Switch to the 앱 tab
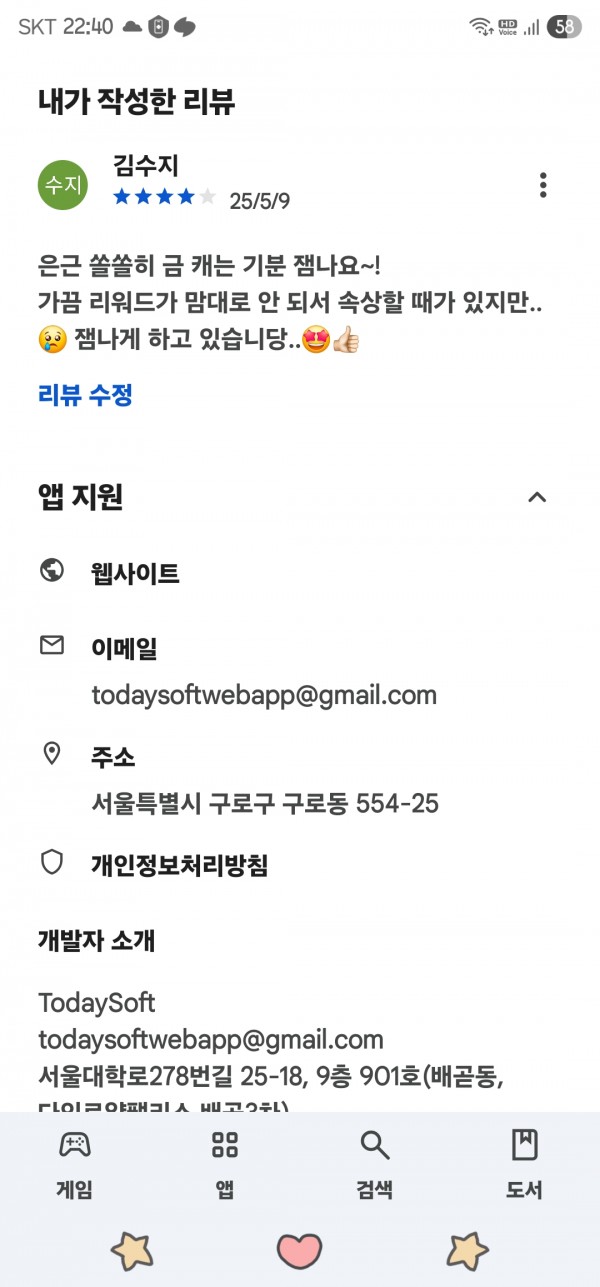600x1287 pixels. 225,1166
